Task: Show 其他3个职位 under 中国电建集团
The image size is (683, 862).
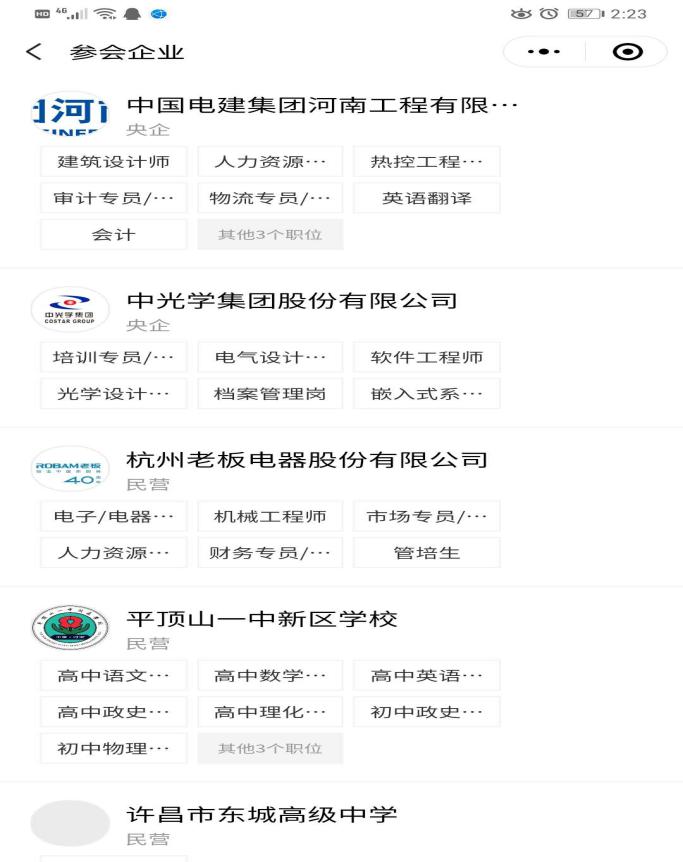Action: point(270,234)
